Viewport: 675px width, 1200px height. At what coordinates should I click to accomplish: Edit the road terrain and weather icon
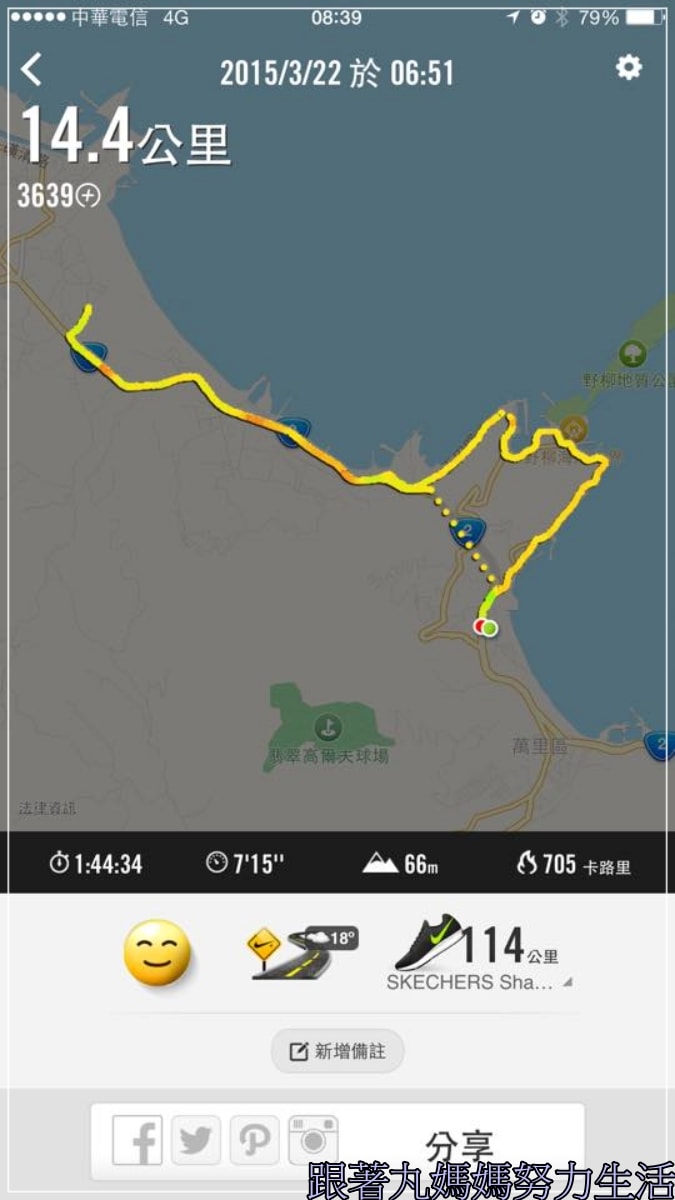point(301,952)
